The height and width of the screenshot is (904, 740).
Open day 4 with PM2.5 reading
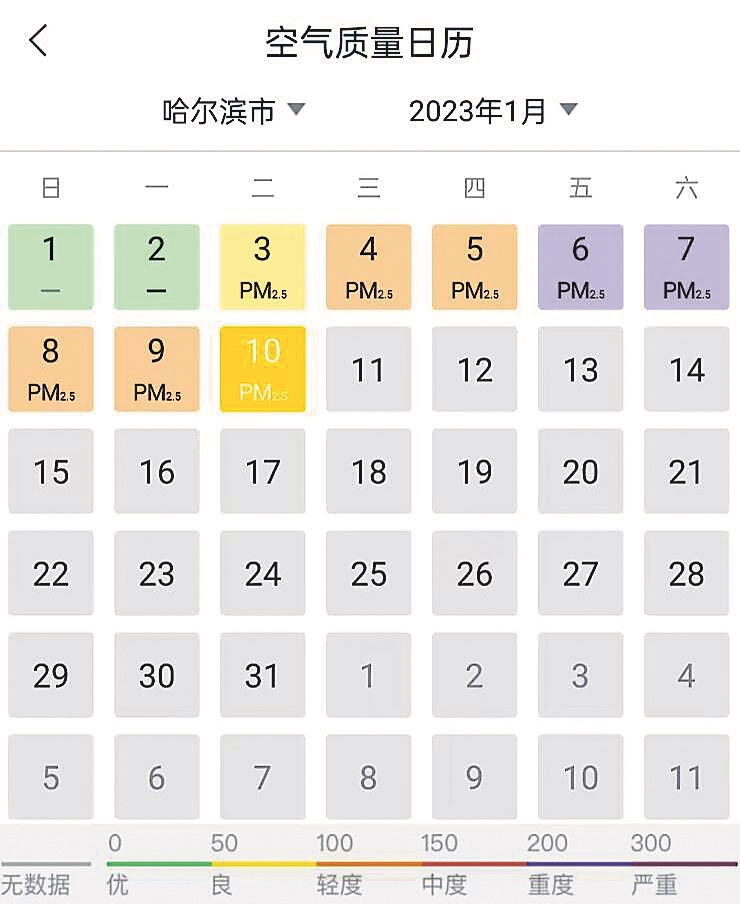[x=369, y=267]
